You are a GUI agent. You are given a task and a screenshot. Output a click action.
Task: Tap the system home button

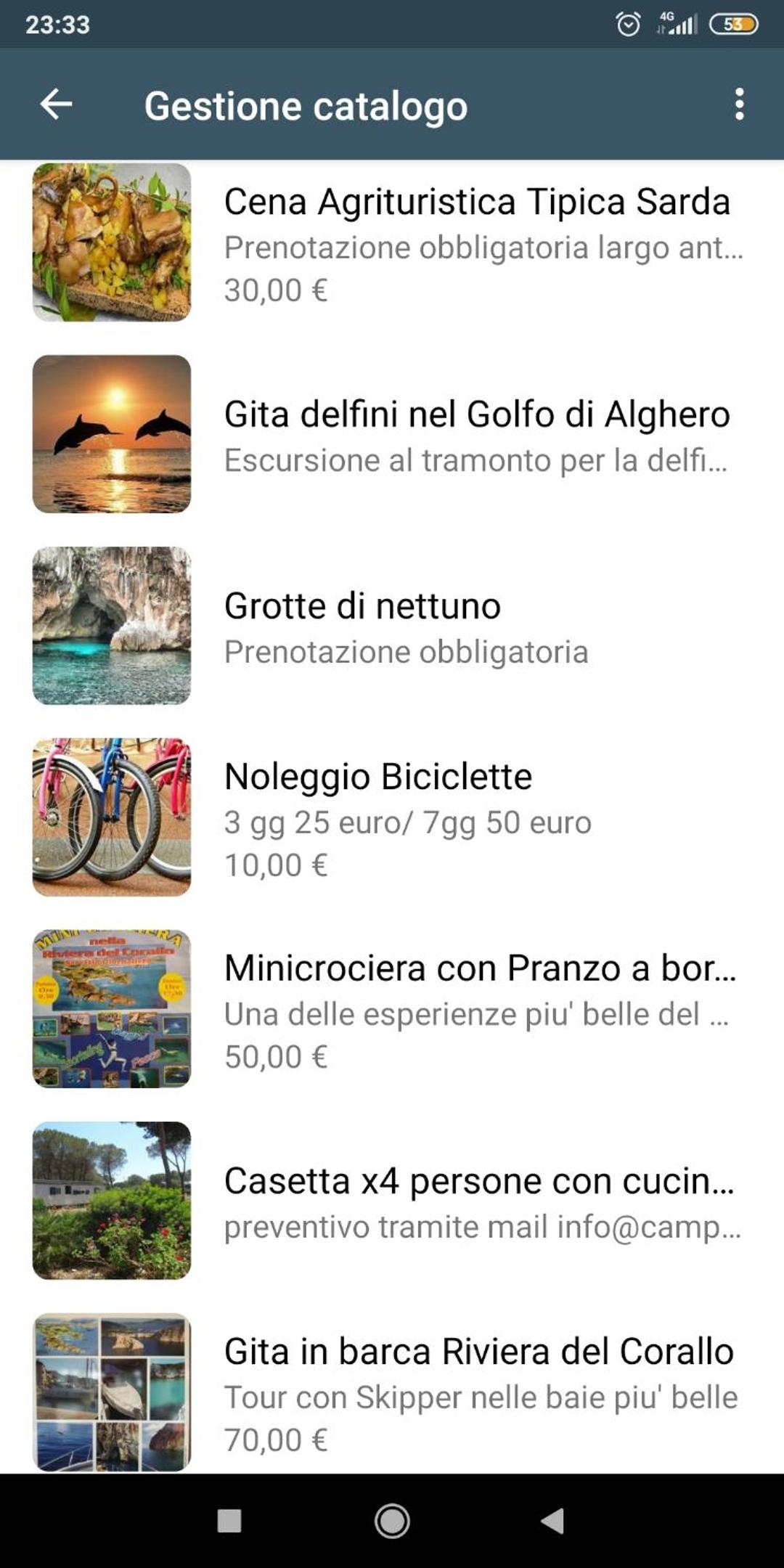[x=392, y=1521]
